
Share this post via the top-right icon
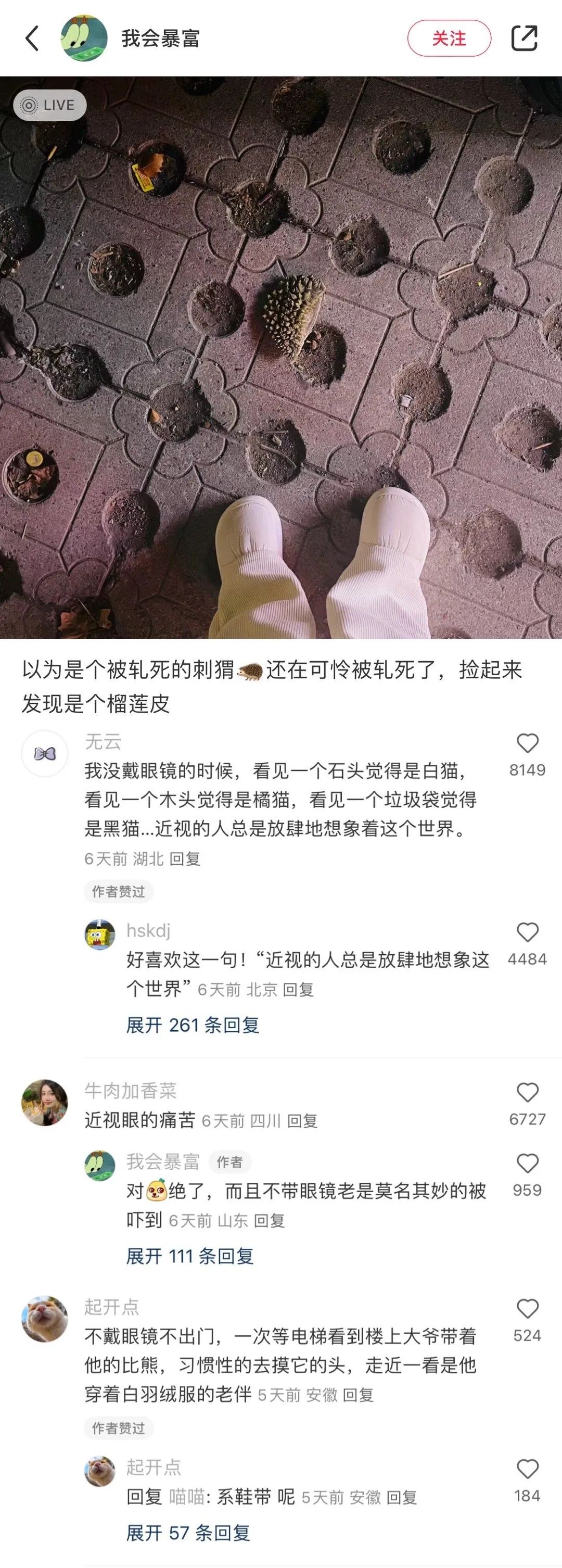523,39
